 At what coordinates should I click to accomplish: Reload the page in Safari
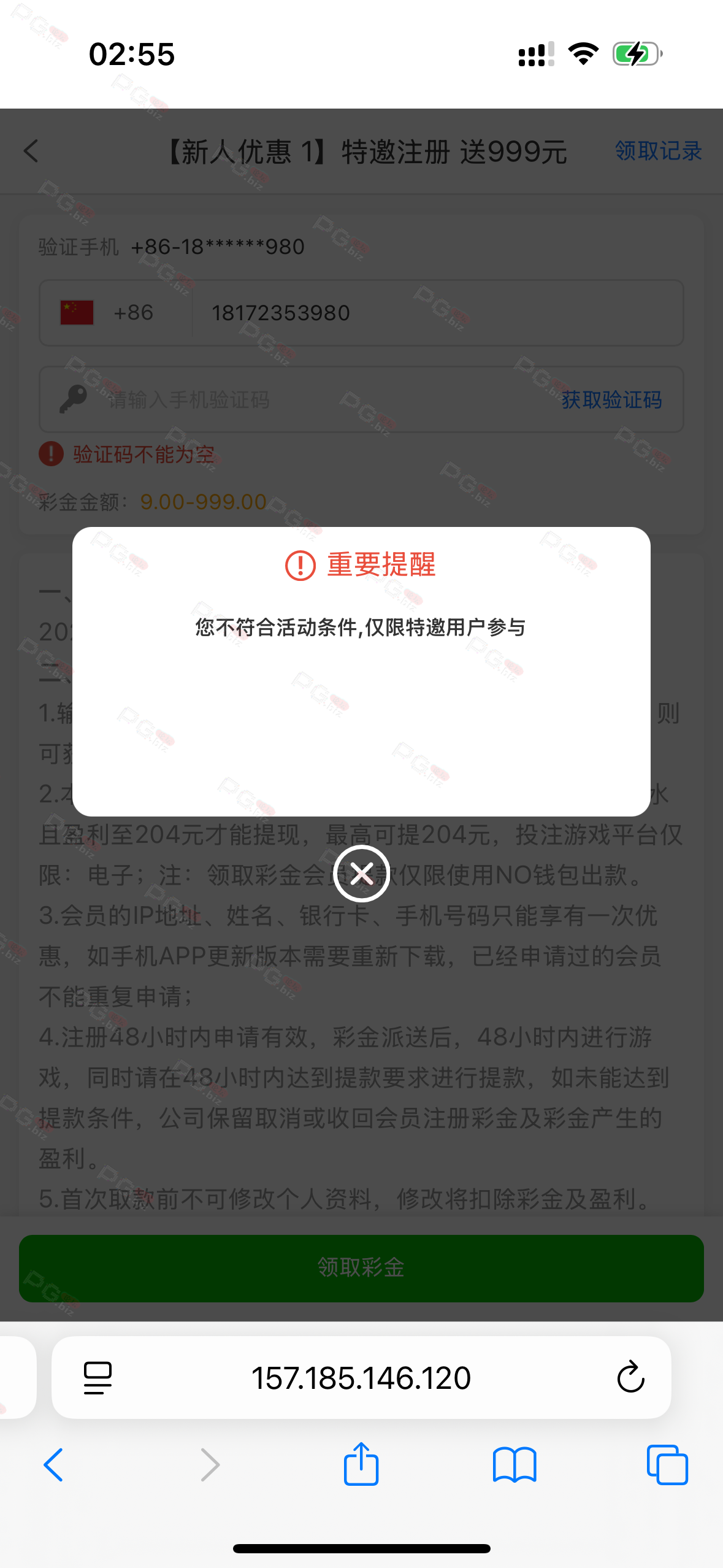[x=630, y=1377]
